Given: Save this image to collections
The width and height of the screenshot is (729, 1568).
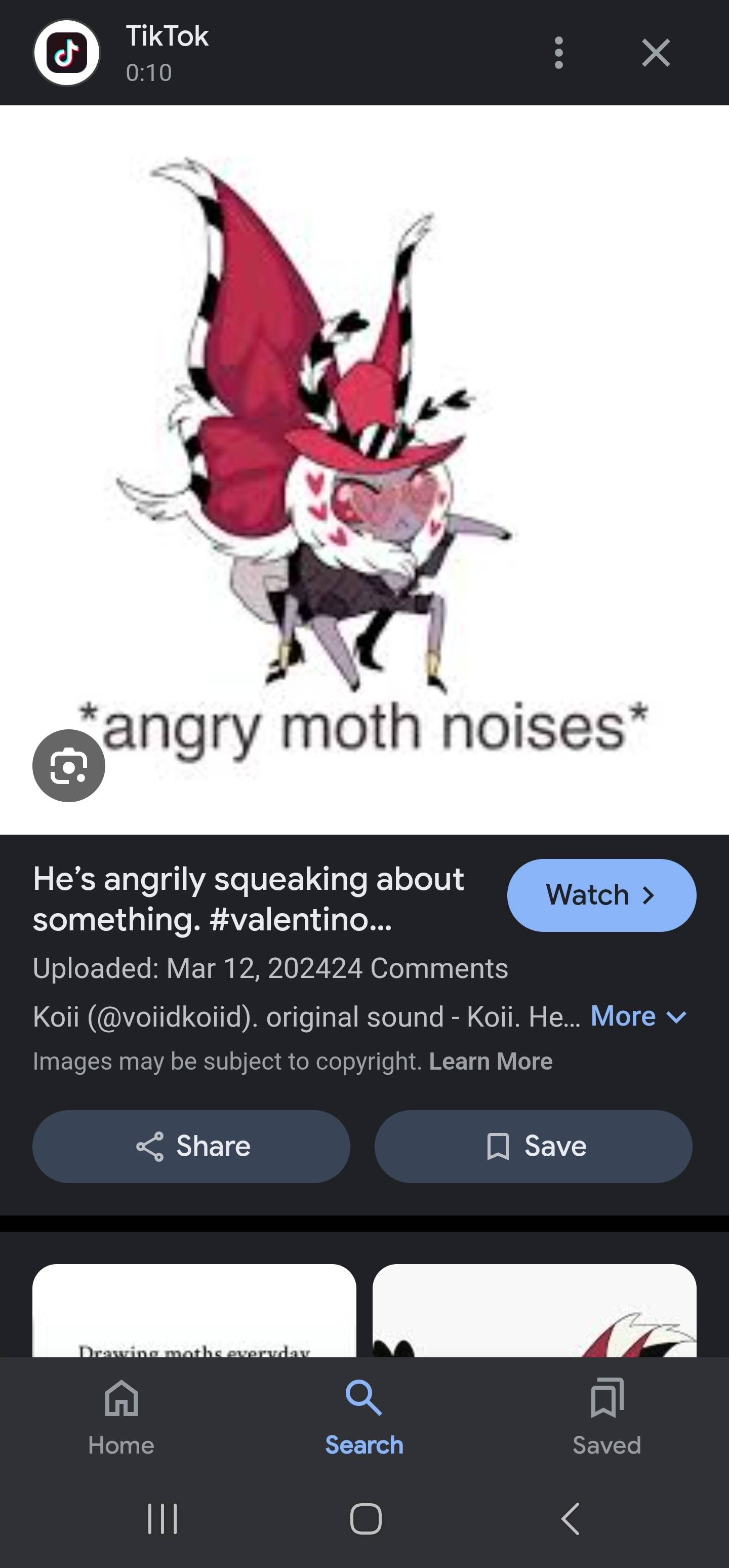Looking at the screenshot, I should pos(533,1146).
